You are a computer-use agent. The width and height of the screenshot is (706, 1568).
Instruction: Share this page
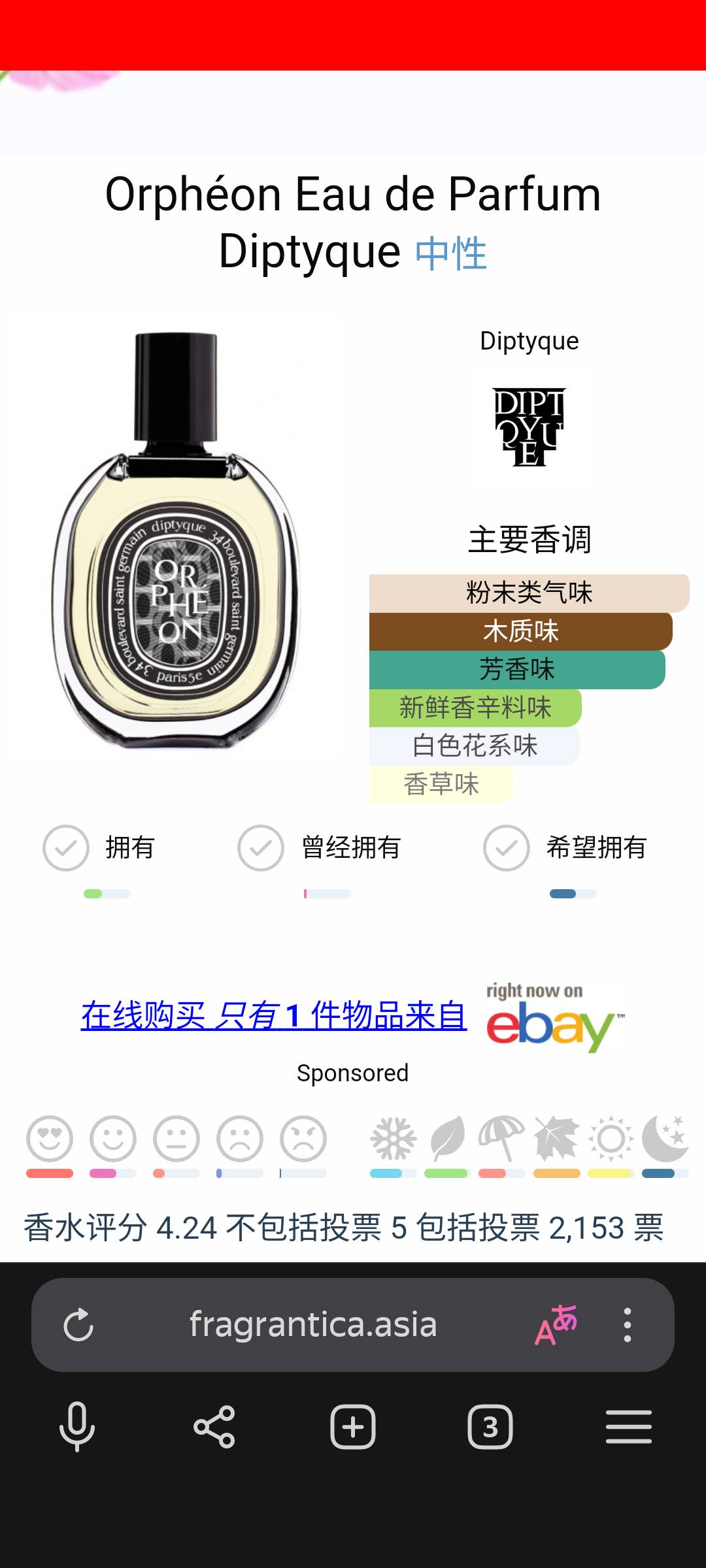pos(214,1427)
